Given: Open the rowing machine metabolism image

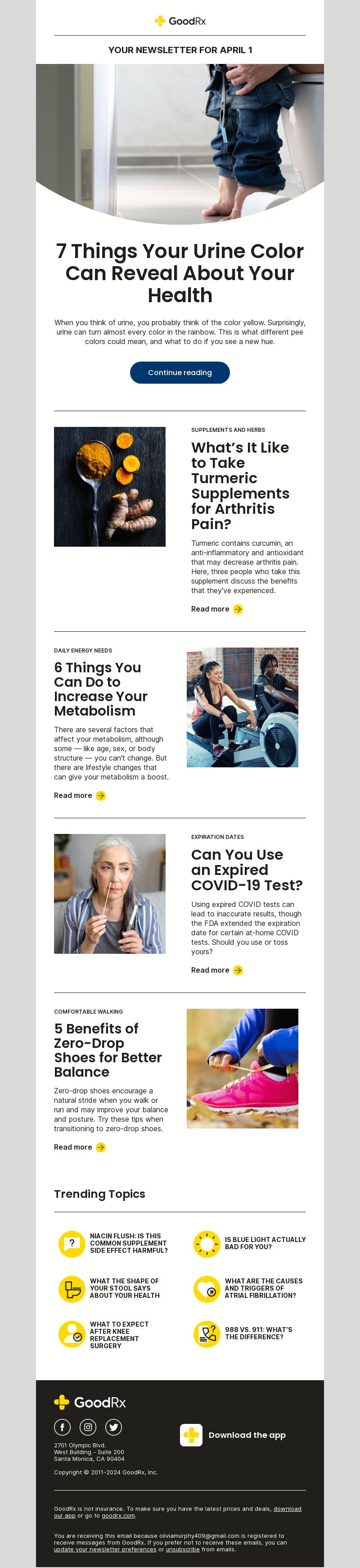Looking at the screenshot, I should coord(242,707).
